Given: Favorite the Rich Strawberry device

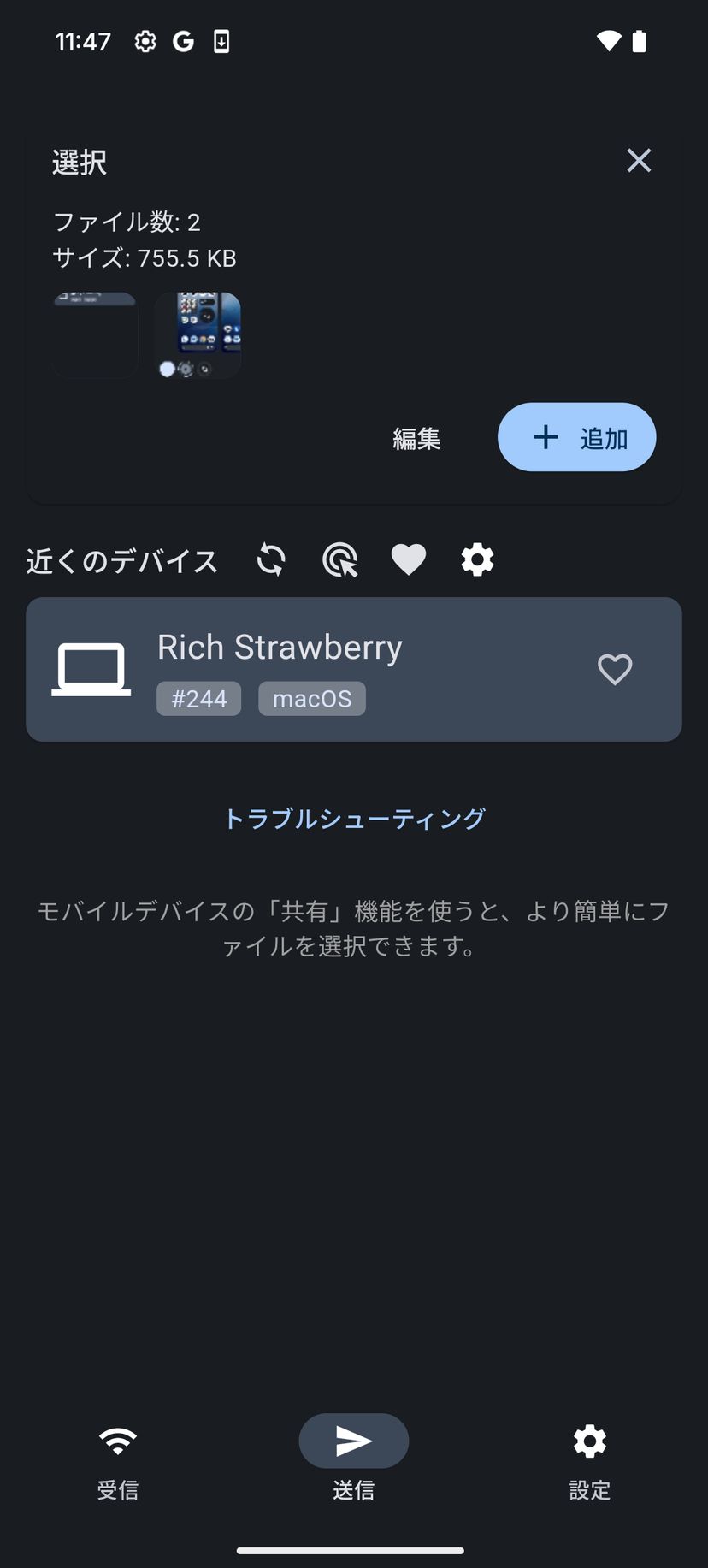Looking at the screenshot, I should point(614,669).
